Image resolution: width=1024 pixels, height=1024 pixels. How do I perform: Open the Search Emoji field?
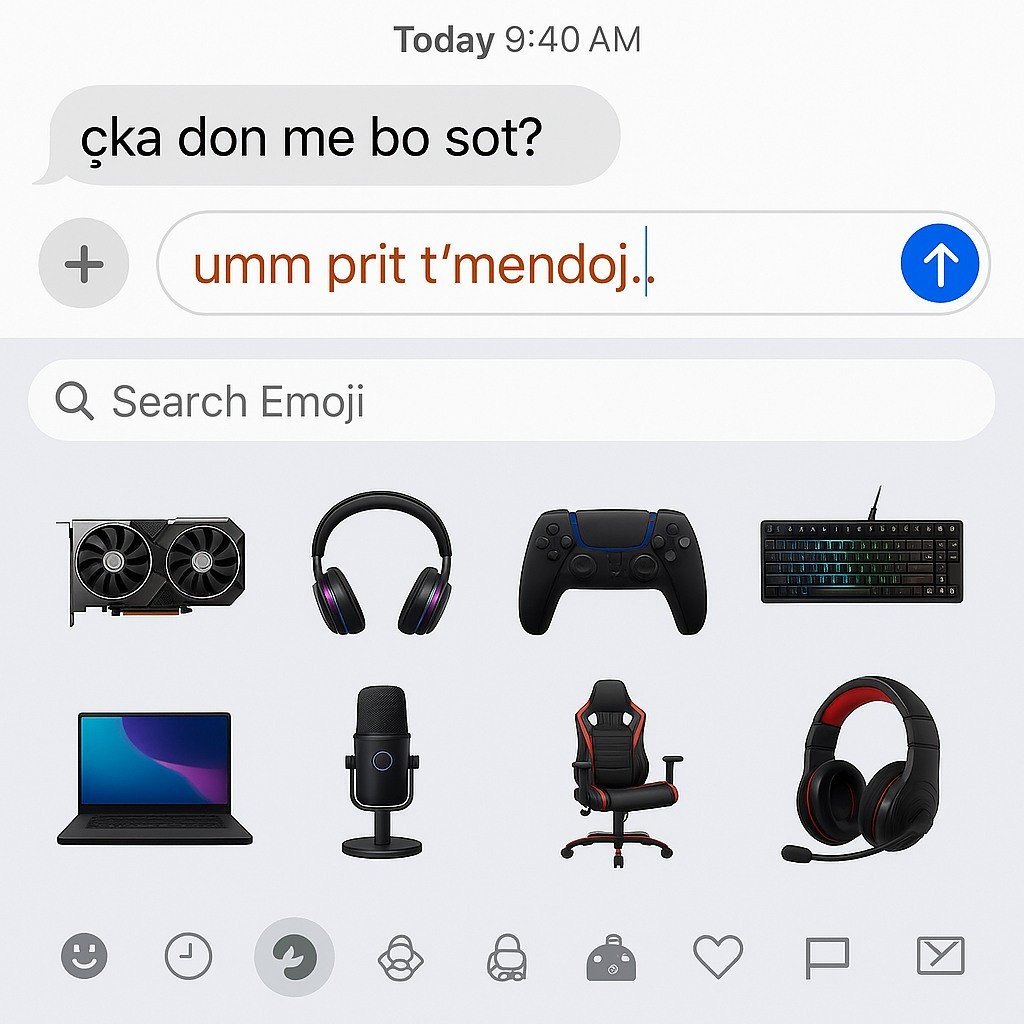510,402
